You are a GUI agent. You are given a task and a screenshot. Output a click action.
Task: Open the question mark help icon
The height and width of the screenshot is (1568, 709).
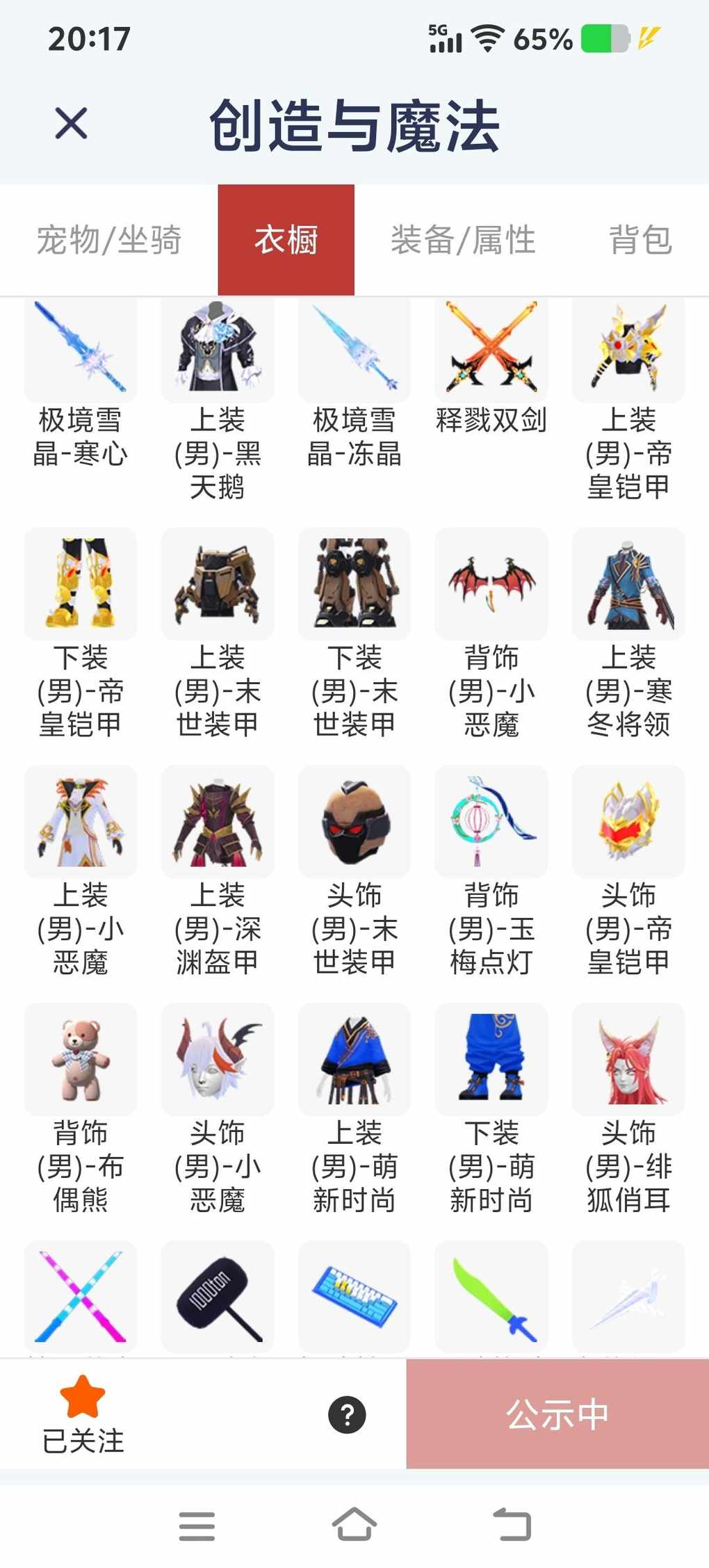click(348, 1414)
